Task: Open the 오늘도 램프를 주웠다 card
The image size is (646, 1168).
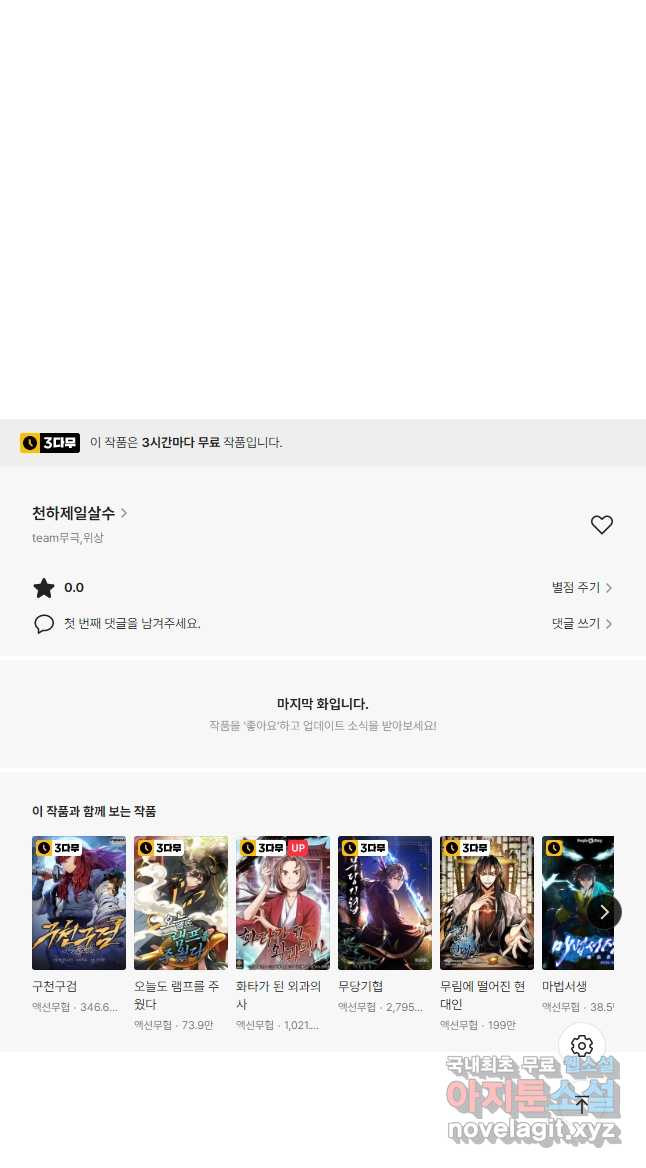Action: coord(181,903)
